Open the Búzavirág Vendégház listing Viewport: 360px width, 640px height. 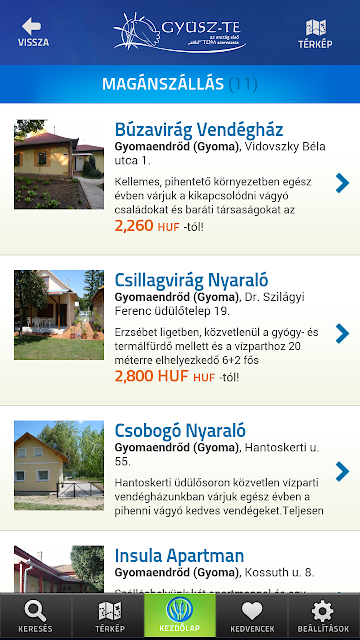[x=180, y=179]
